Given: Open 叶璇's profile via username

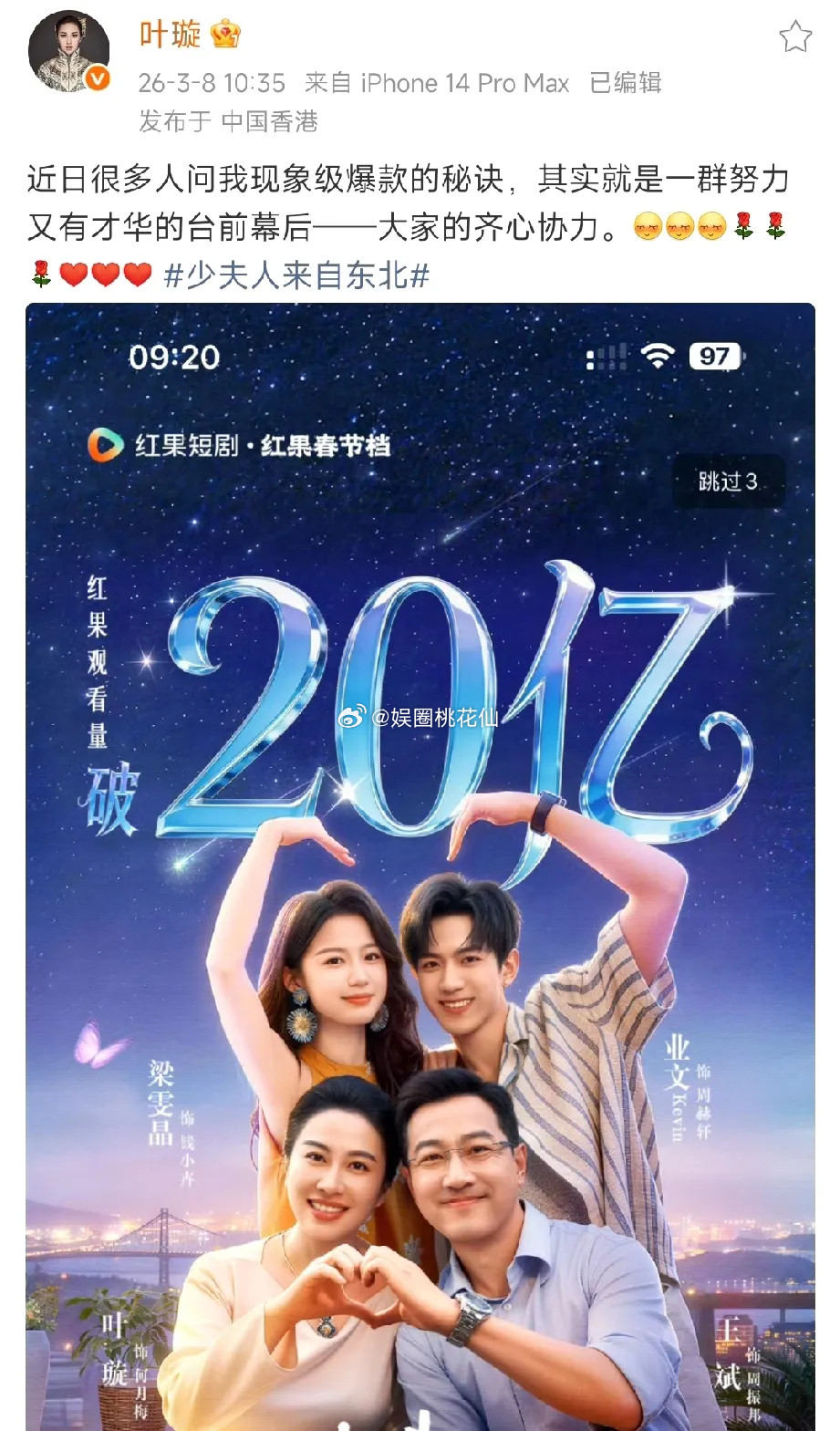Looking at the screenshot, I should click(169, 34).
